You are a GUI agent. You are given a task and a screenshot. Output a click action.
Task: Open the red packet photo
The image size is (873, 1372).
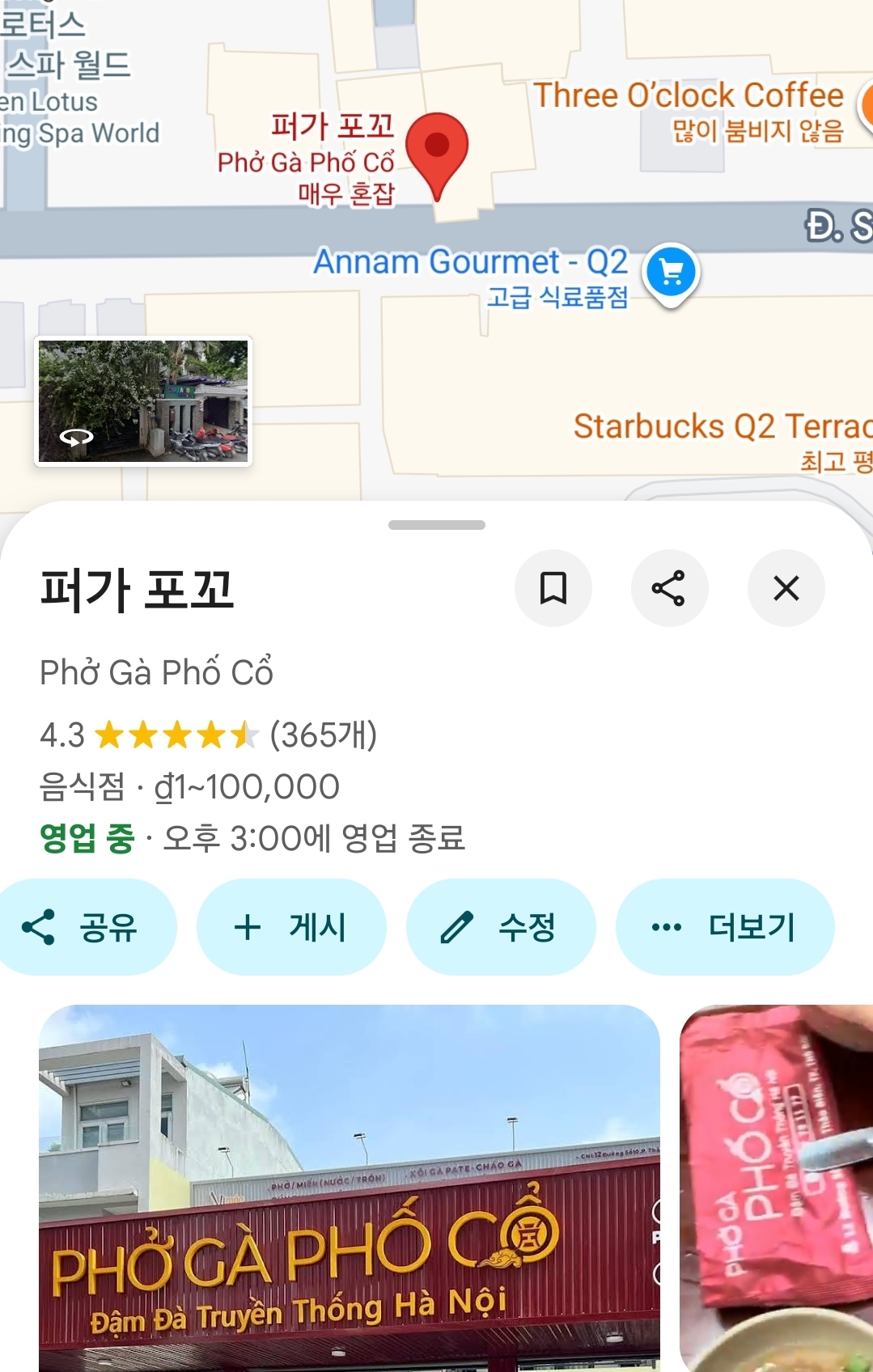(775, 1188)
